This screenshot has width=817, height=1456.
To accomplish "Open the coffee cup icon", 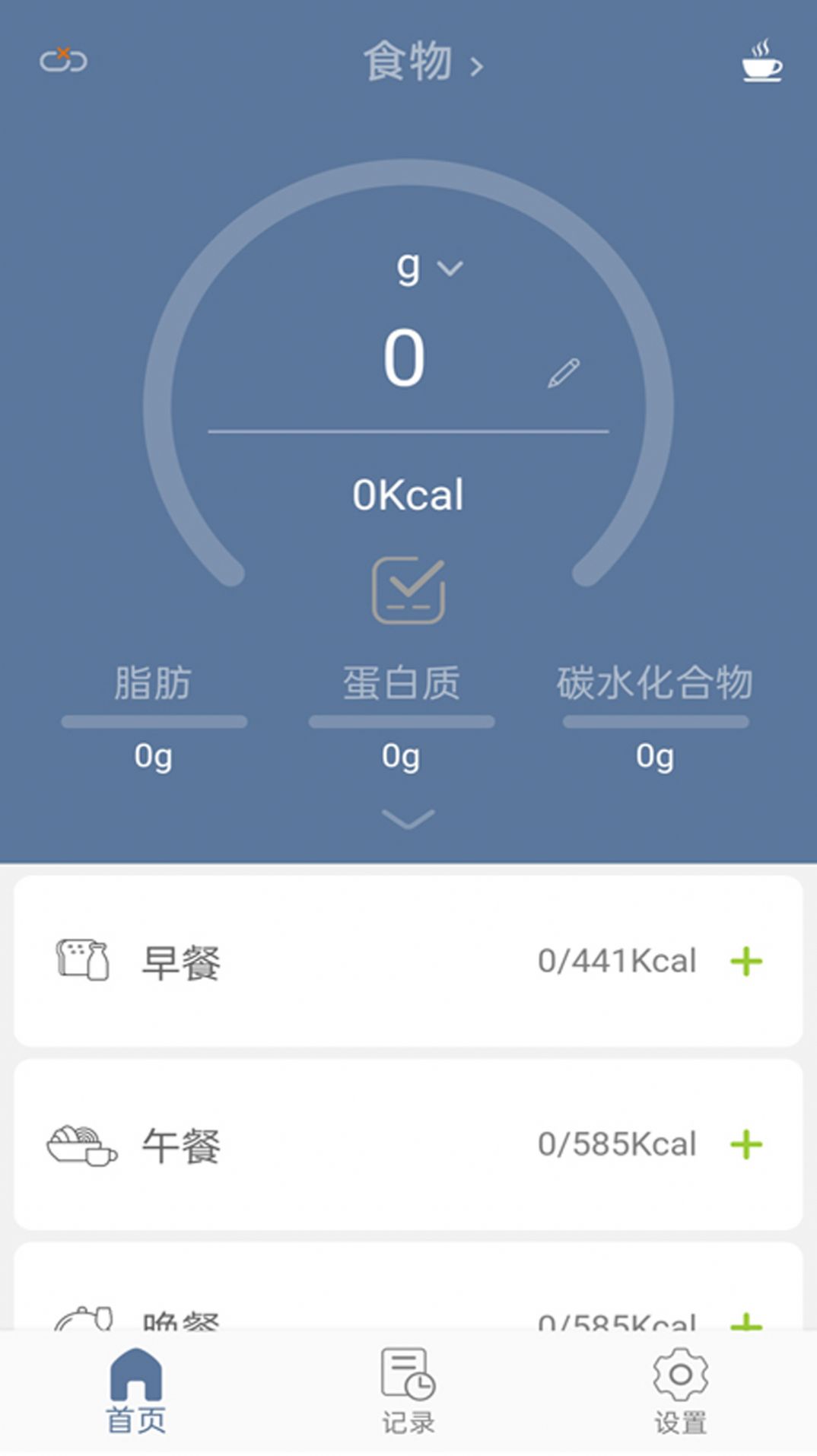I will (761, 60).
